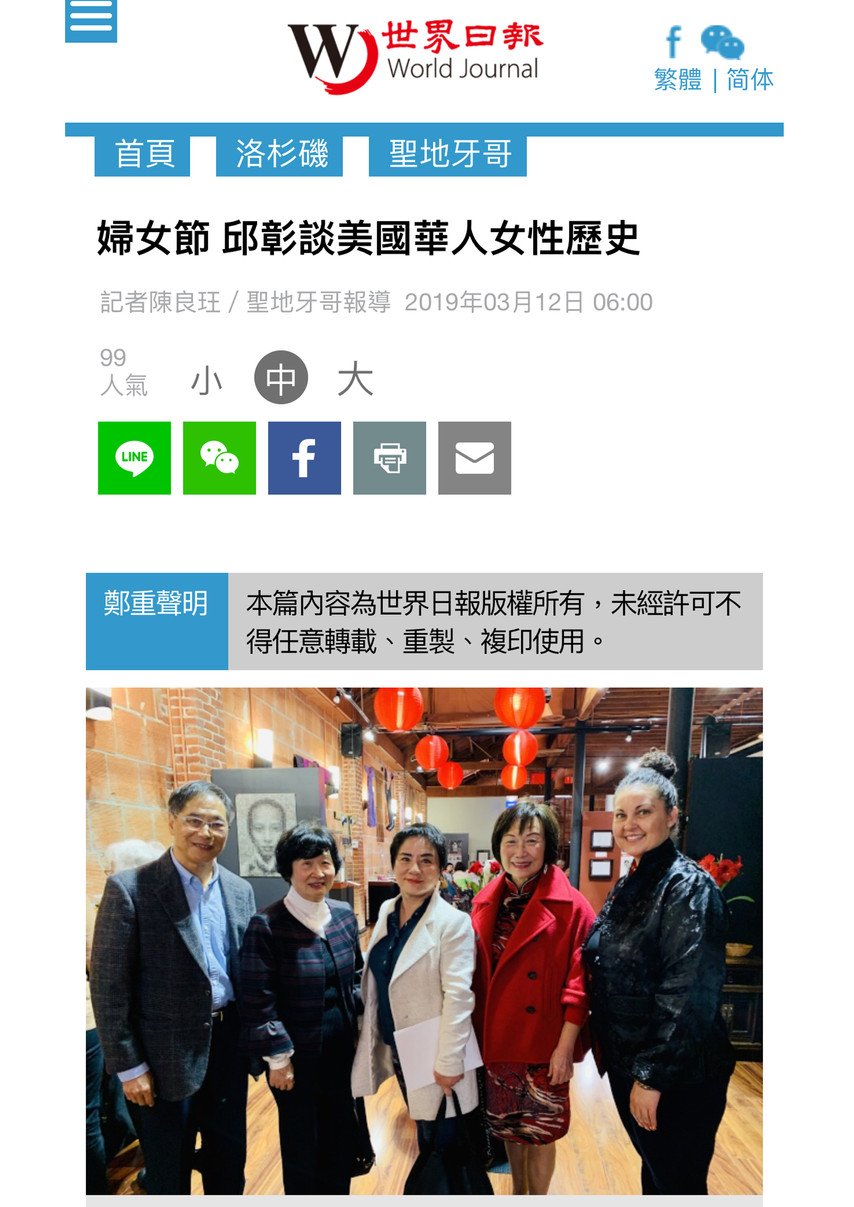854x1207 pixels.
Task: Open the 聖地牙哥 section
Action: (x=449, y=154)
